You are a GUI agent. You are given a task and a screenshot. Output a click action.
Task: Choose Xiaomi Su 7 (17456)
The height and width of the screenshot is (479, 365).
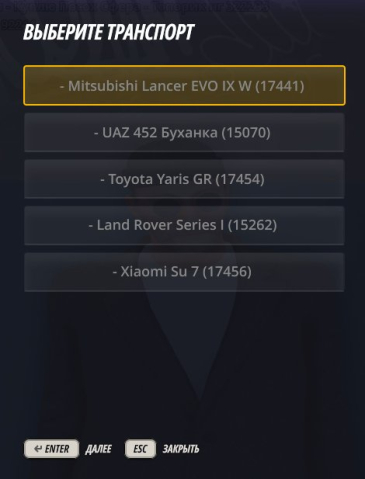[184, 272]
